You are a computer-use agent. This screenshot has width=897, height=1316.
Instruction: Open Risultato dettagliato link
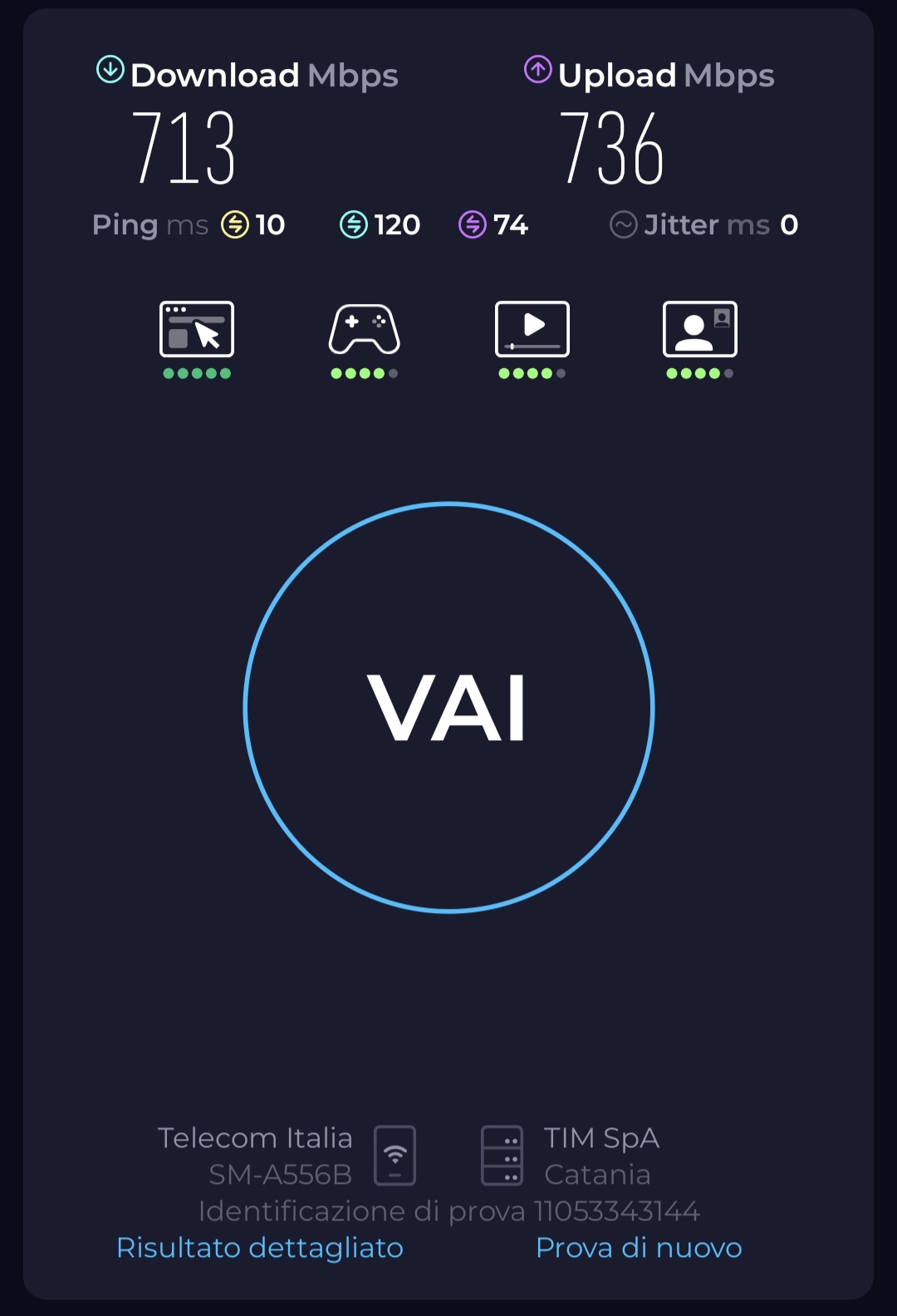click(260, 1247)
